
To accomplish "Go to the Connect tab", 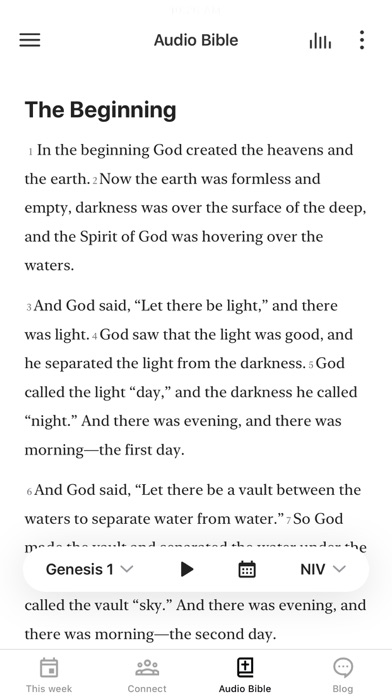I will coord(147,675).
